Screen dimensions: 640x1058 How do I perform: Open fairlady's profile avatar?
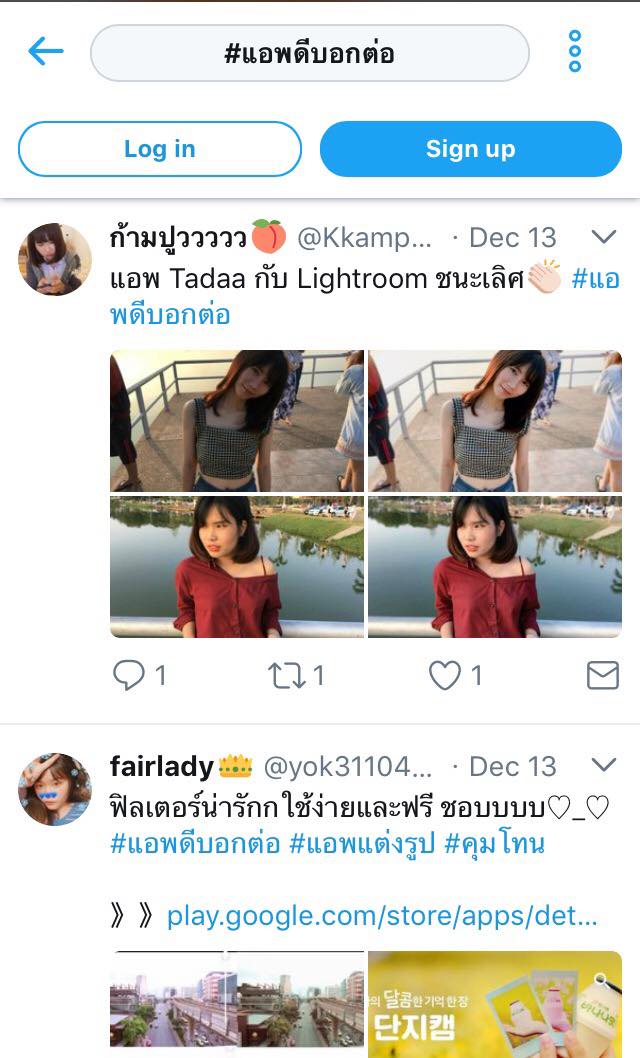pos(55,789)
